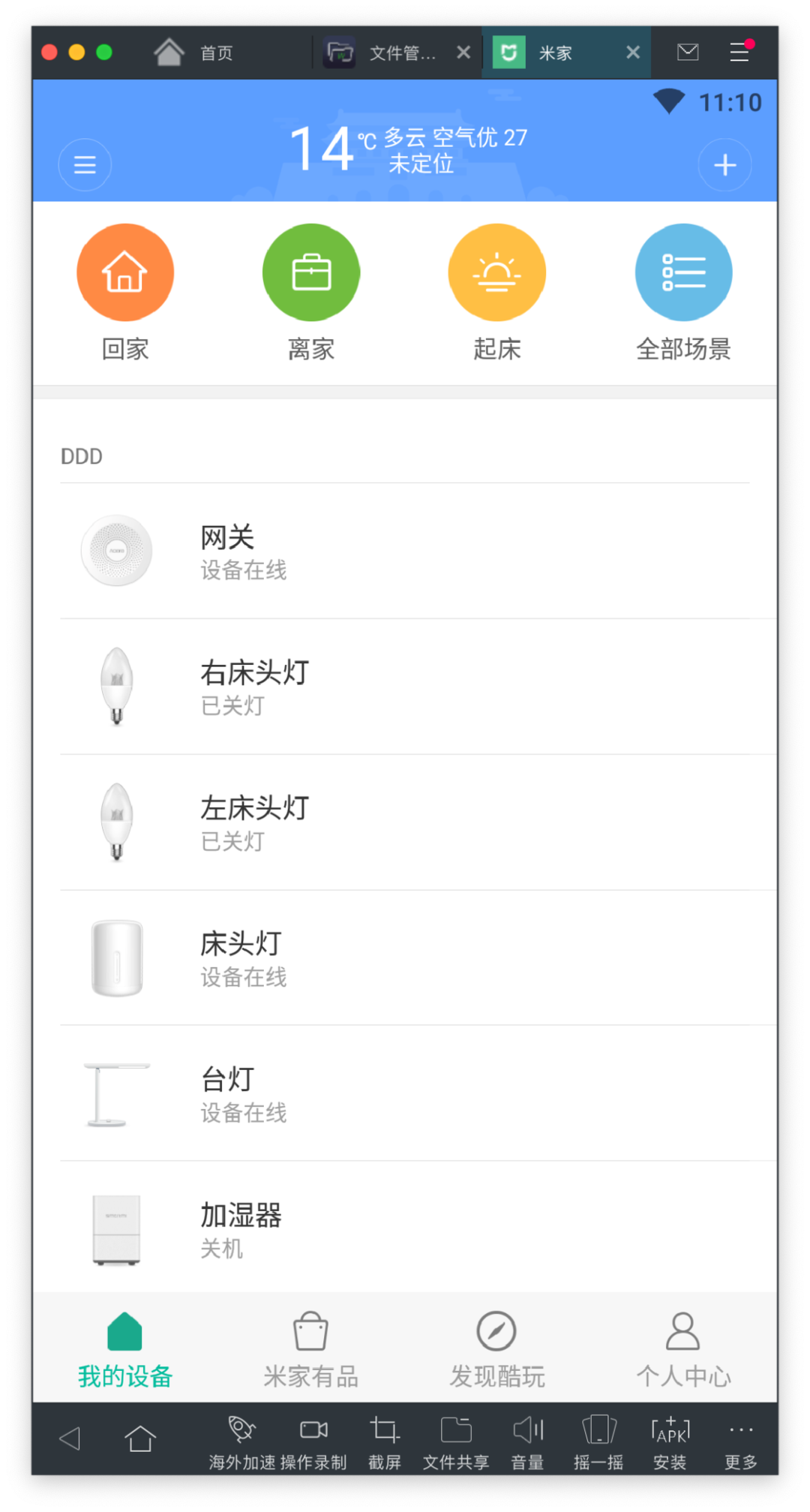Open the hamburger menu in the header
The height and width of the screenshot is (1512, 810).
[85, 165]
